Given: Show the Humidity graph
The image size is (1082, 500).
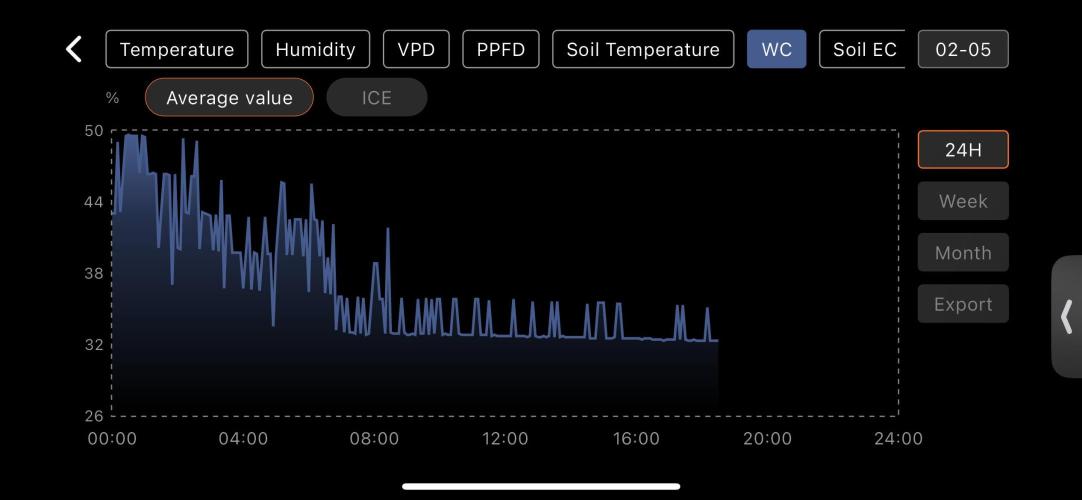Looking at the screenshot, I should [315, 49].
